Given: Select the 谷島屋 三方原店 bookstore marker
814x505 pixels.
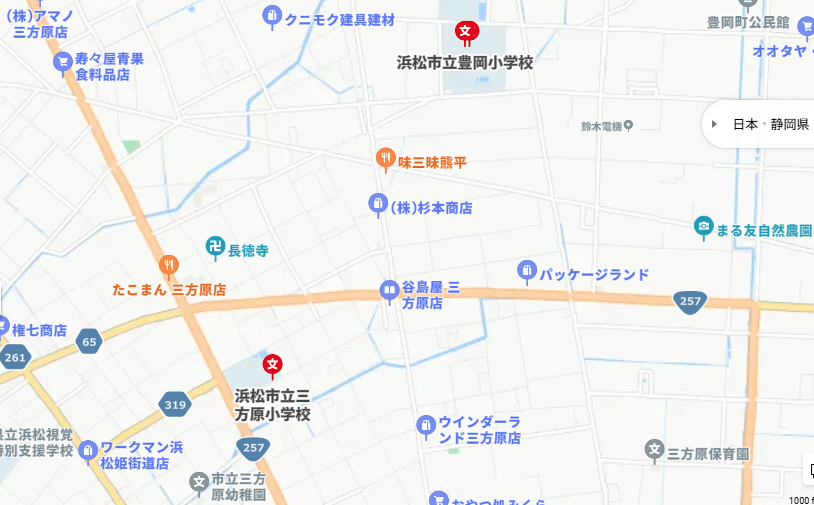Looking at the screenshot, I should pos(389,292).
